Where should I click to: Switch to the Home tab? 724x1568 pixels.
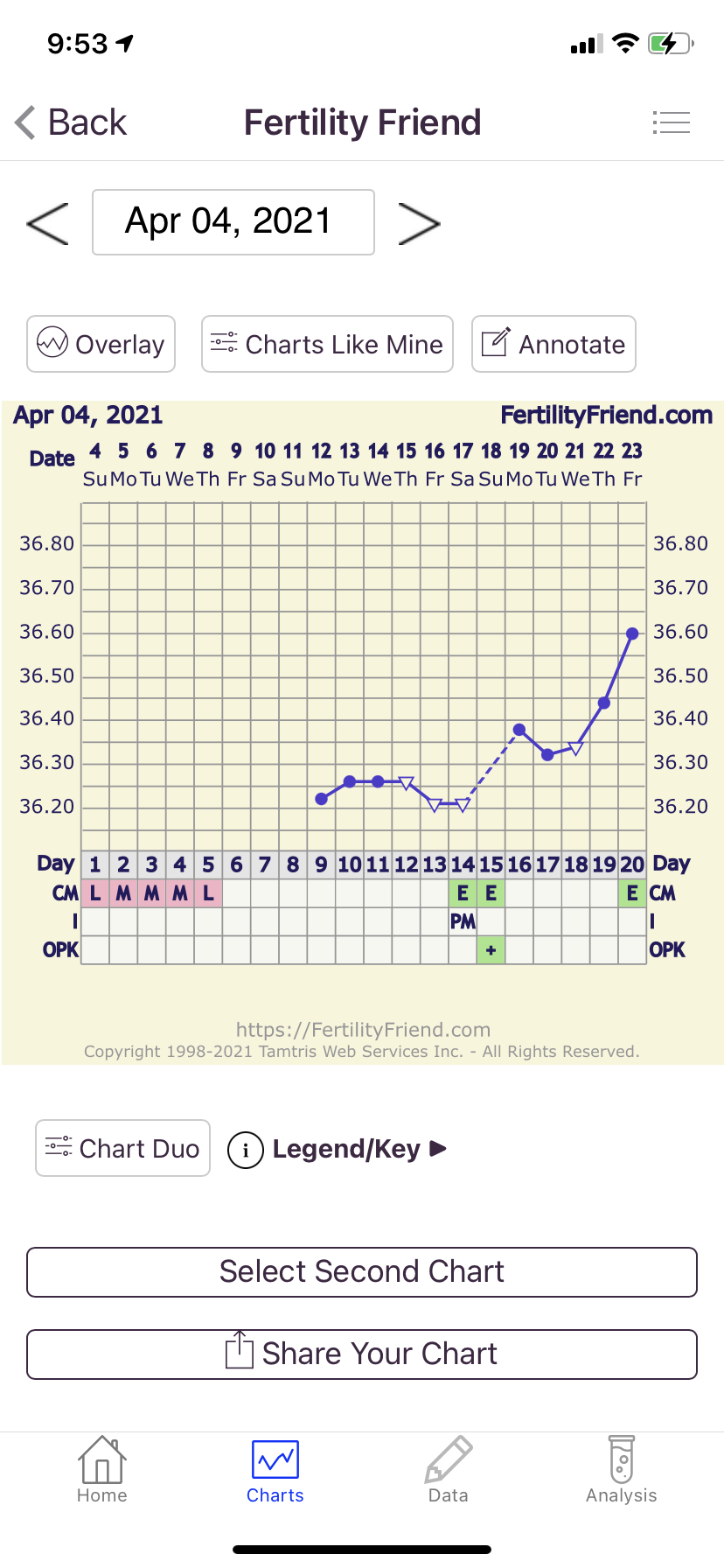pos(102,1470)
